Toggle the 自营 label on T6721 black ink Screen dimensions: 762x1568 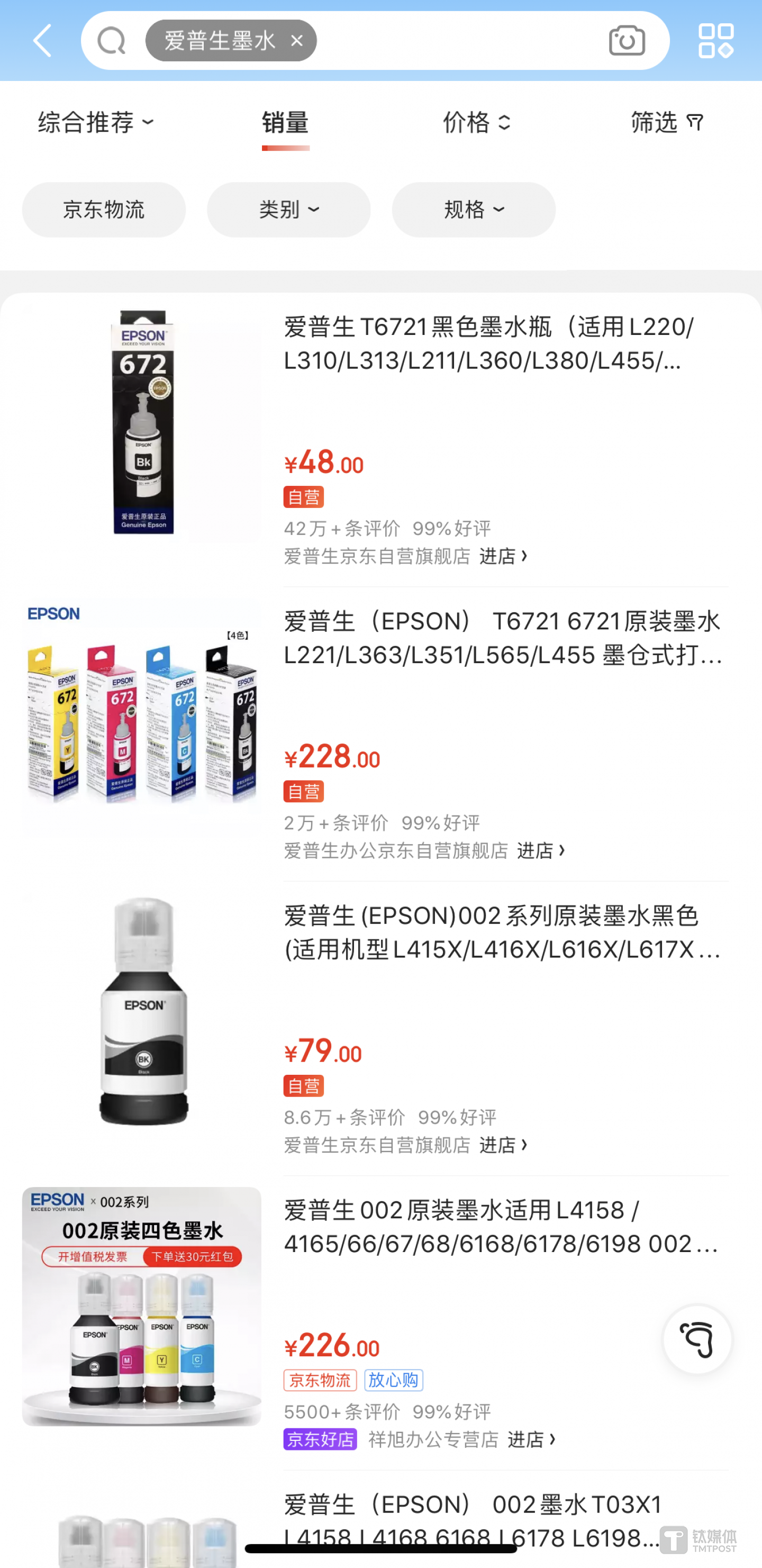coord(304,496)
